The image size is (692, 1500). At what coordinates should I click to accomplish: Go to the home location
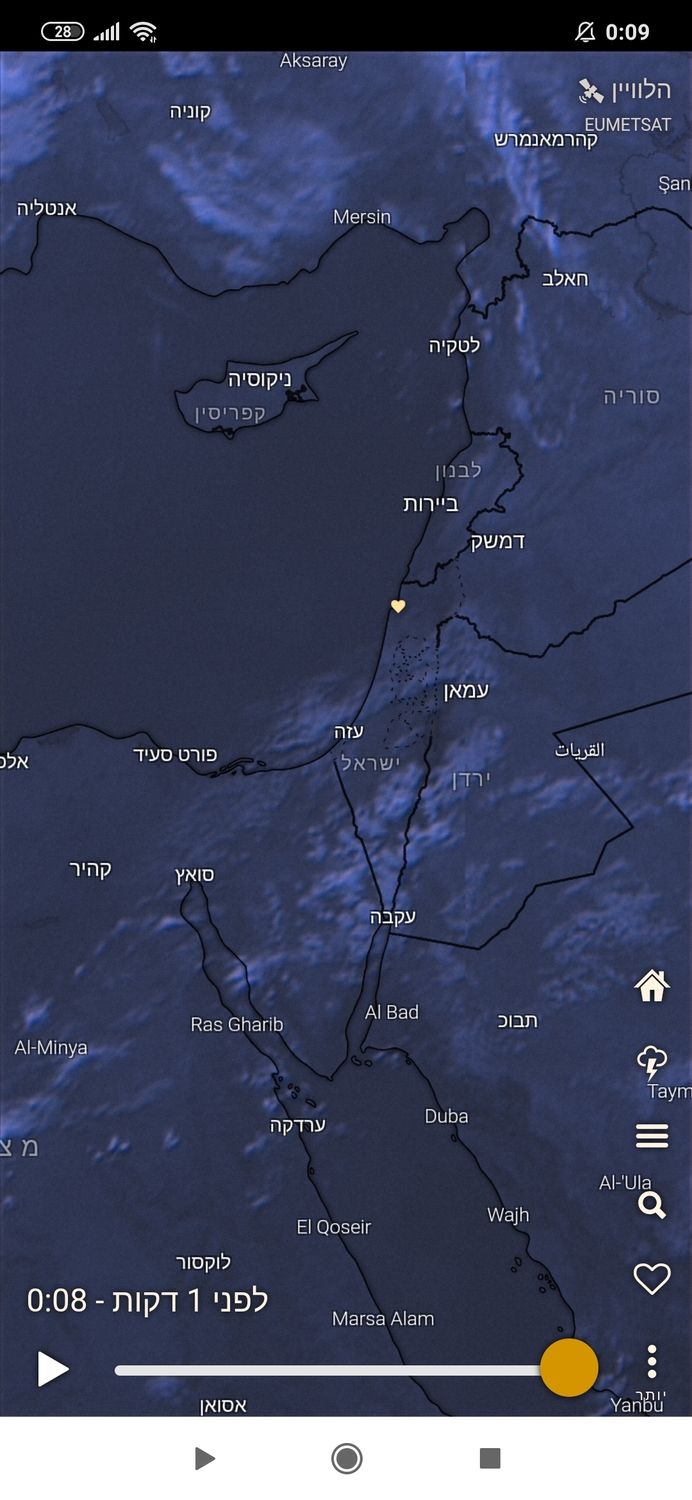click(652, 986)
